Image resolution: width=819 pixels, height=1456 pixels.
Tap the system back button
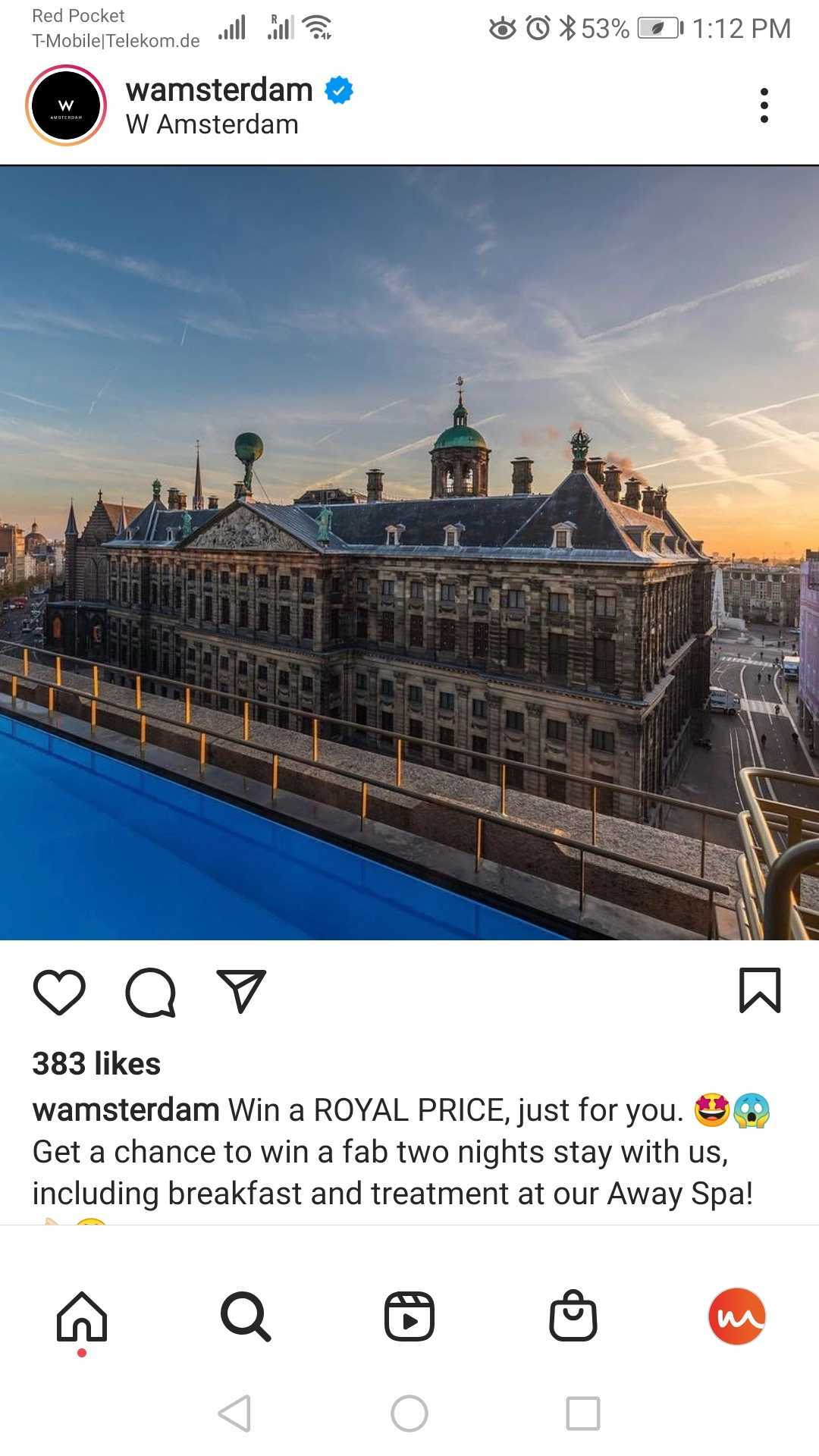click(x=235, y=1414)
